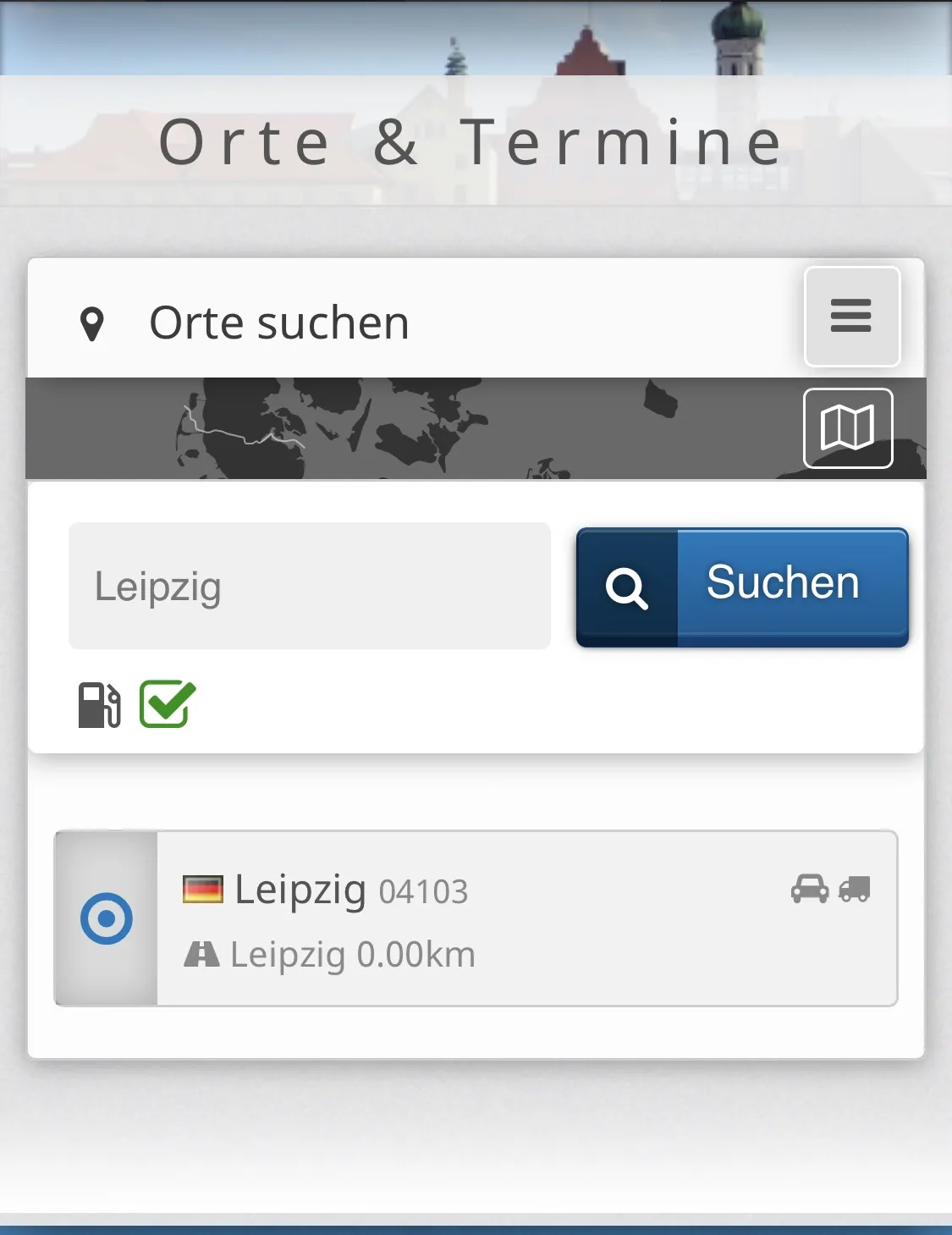Open the hamburger menu next to Orte suchen

[851, 316]
